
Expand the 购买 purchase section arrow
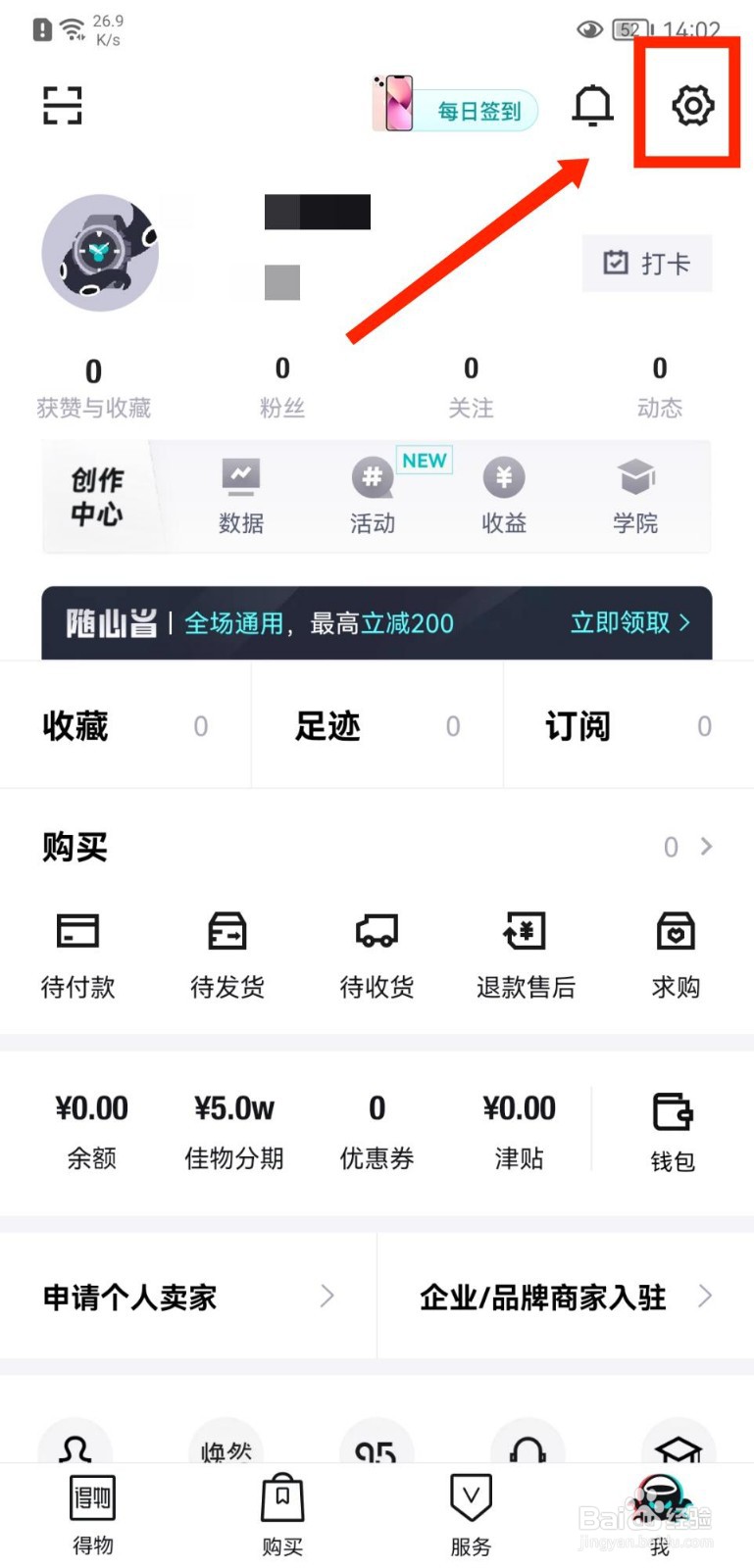(x=704, y=847)
